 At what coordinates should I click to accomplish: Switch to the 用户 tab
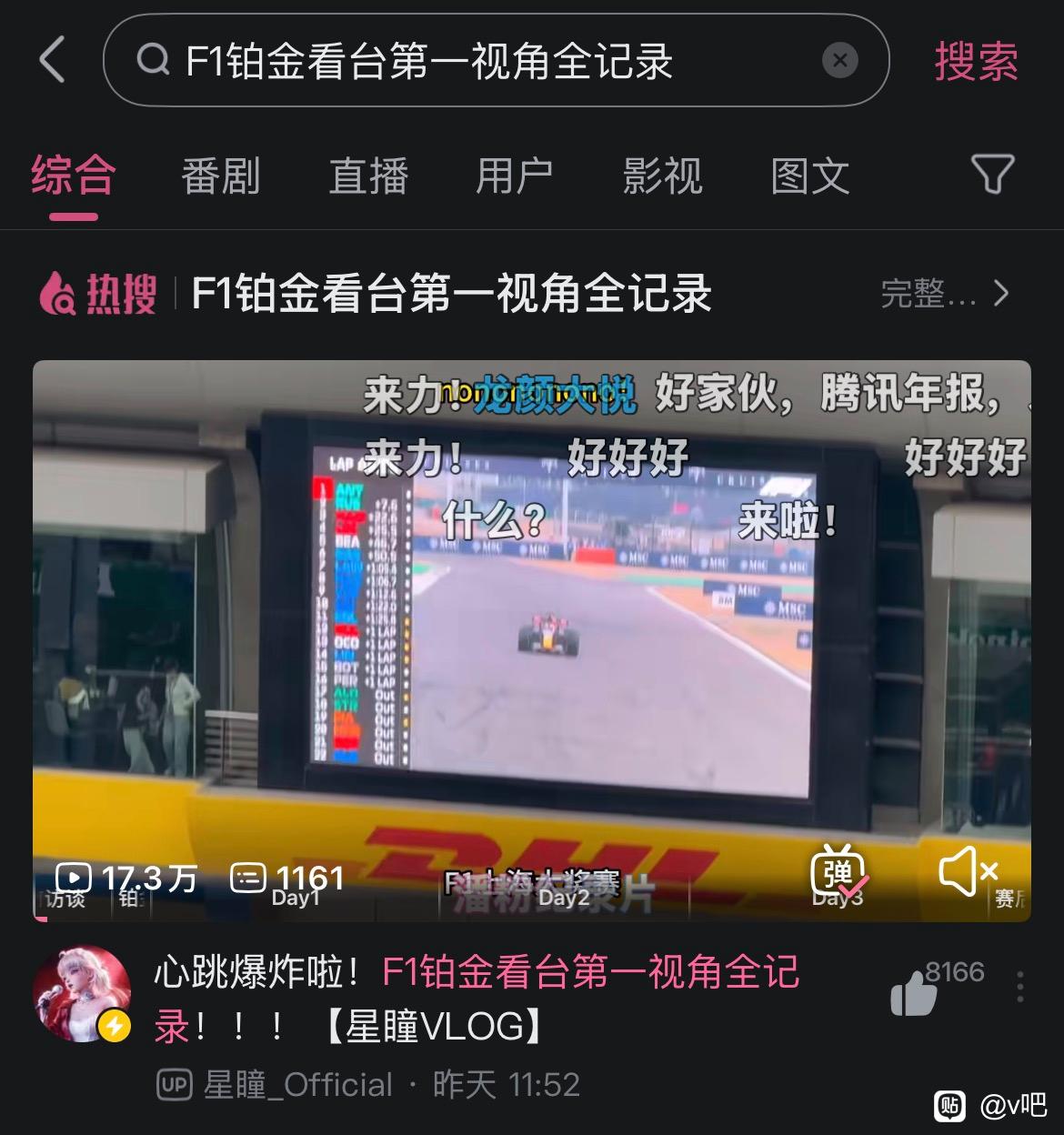(x=515, y=176)
